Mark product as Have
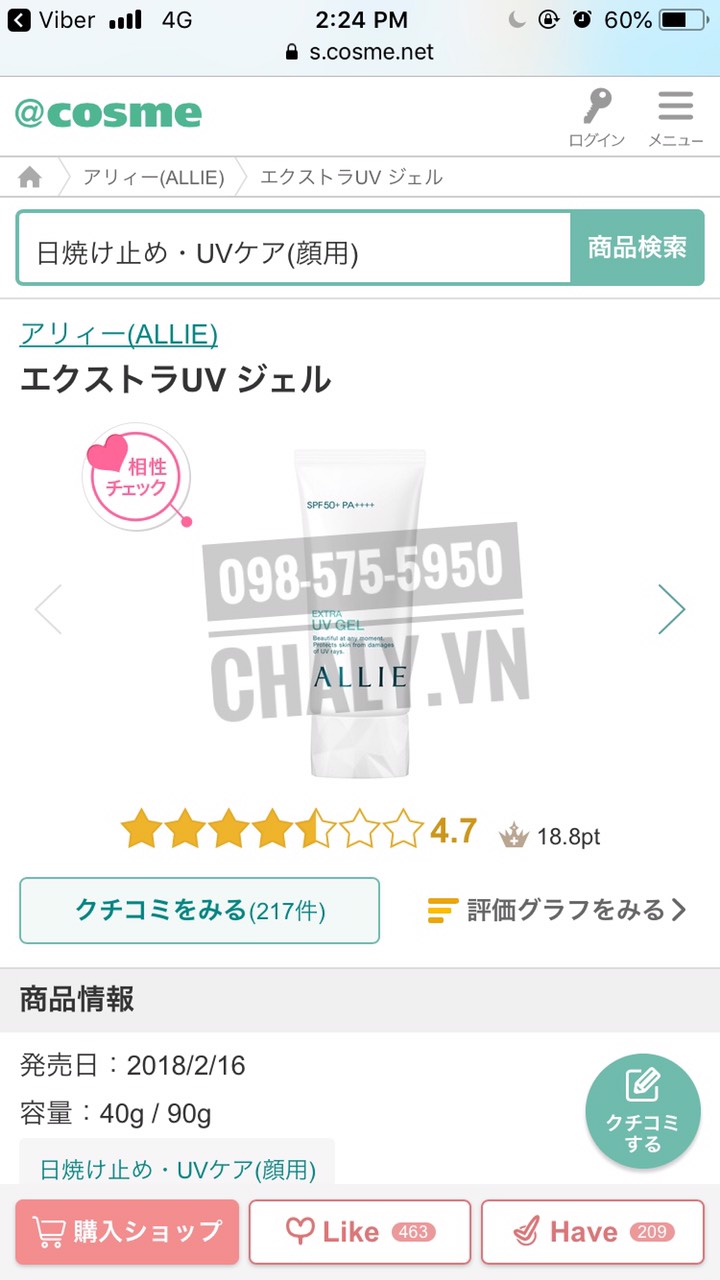 point(592,1231)
